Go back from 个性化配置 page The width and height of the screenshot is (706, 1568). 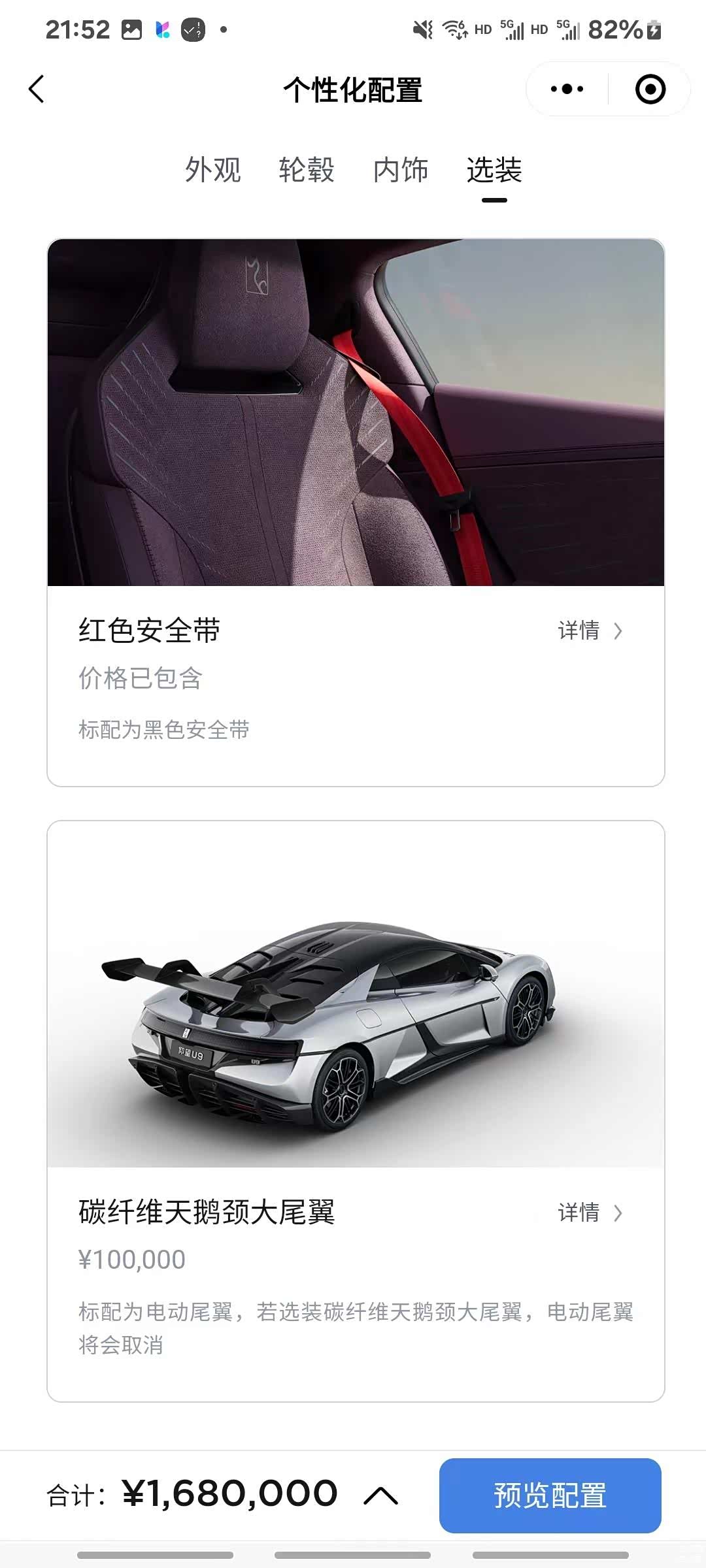point(37,90)
